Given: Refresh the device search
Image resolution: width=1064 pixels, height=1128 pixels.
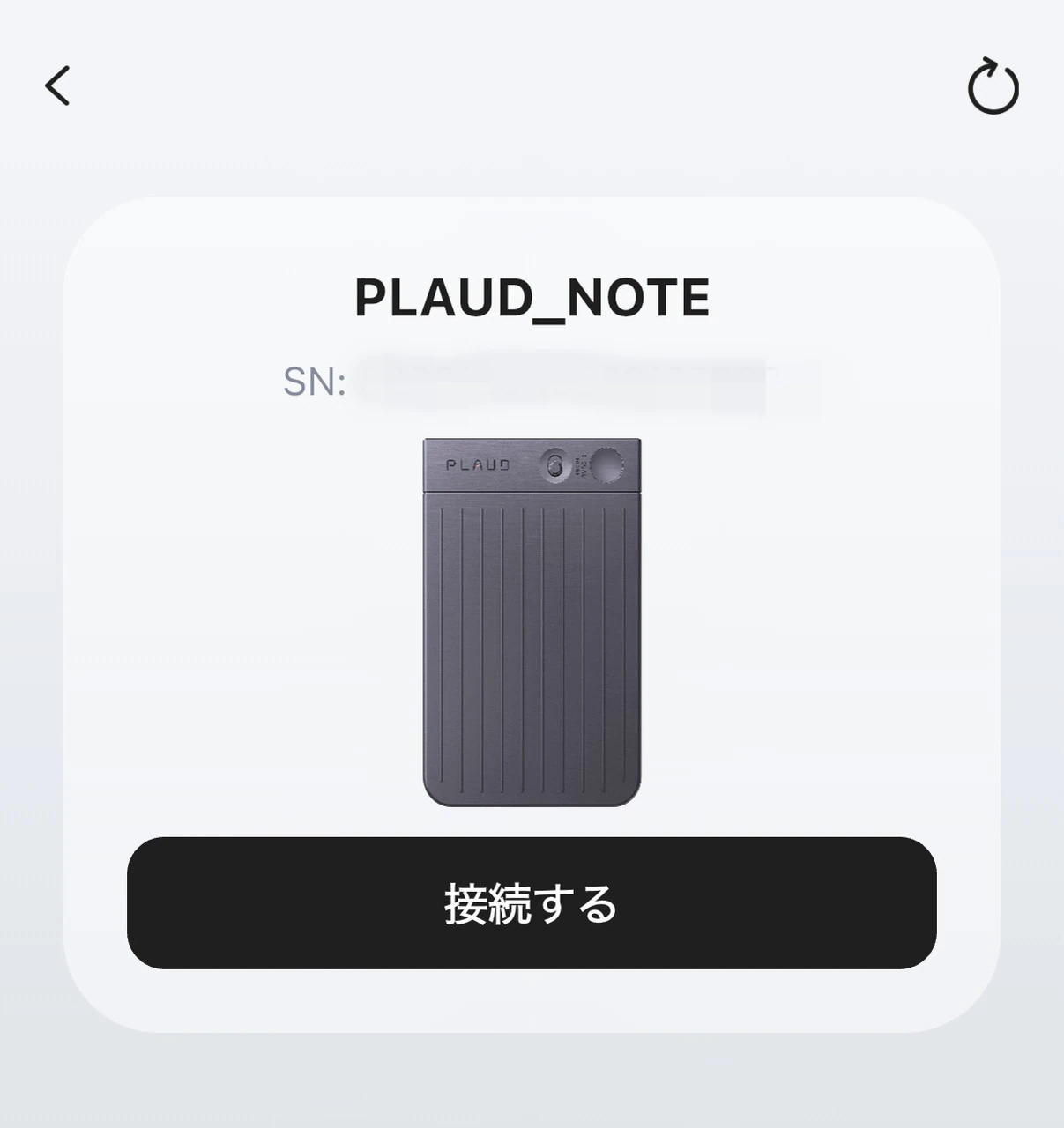Looking at the screenshot, I should click(x=993, y=87).
